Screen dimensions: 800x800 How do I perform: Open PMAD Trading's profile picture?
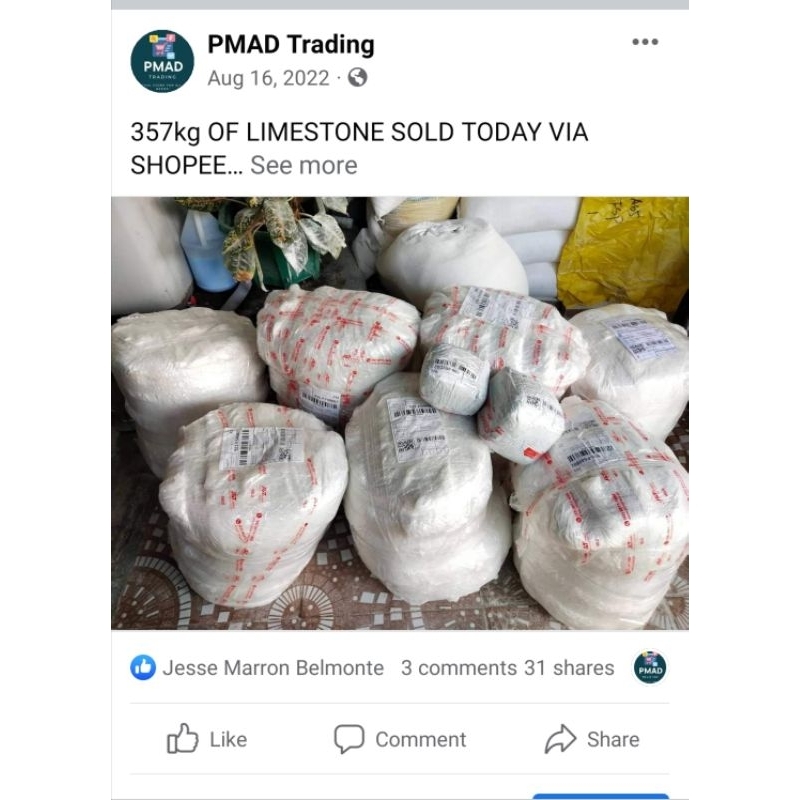coord(162,61)
